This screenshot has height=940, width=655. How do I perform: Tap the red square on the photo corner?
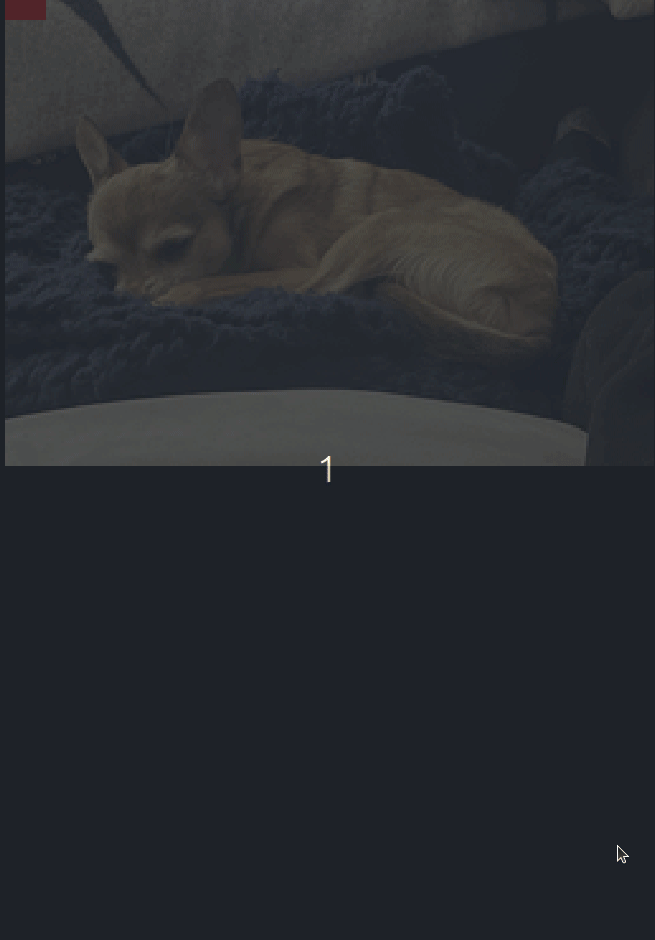tap(25, 9)
